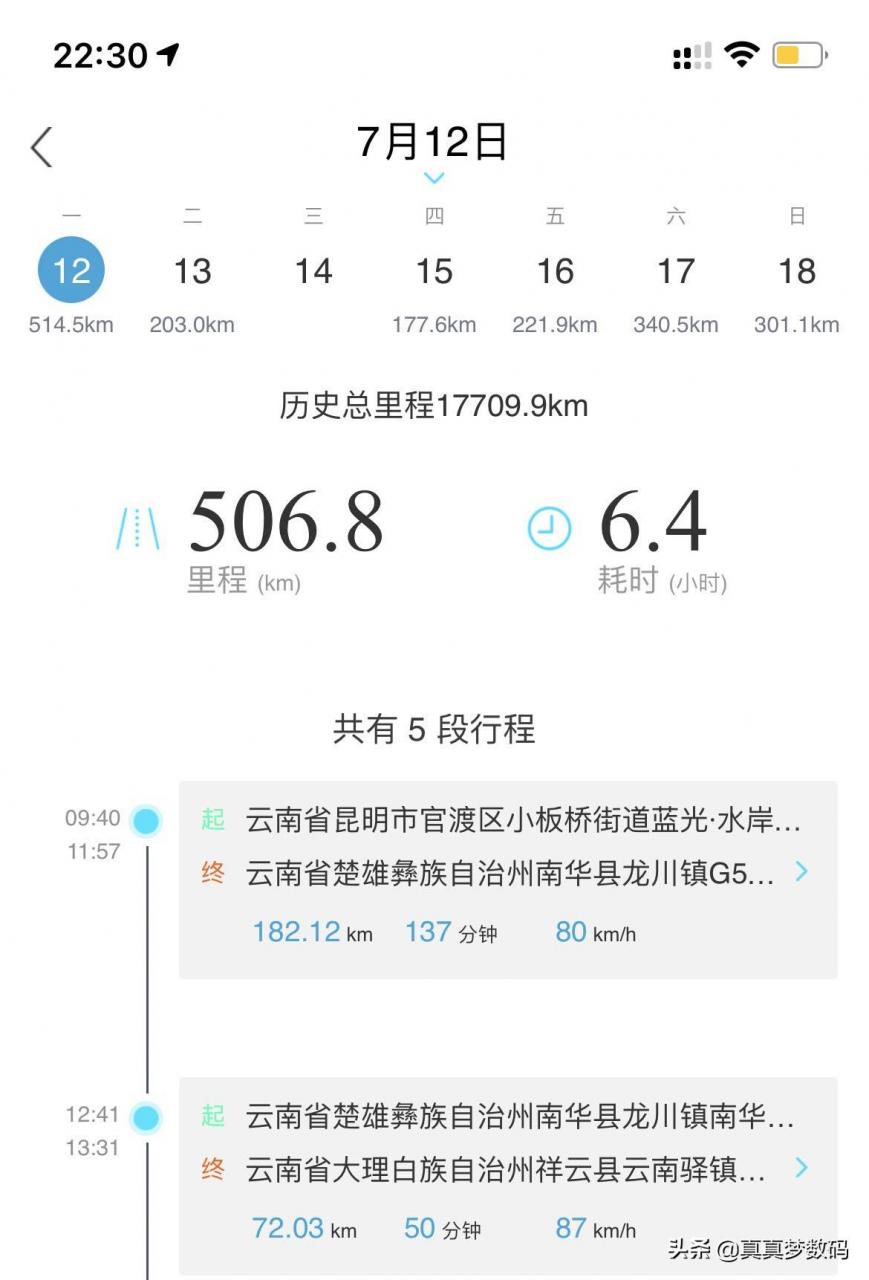Expand the second trip's right chevron
Screen dimensions: 869x1280
tap(800, 1167)
